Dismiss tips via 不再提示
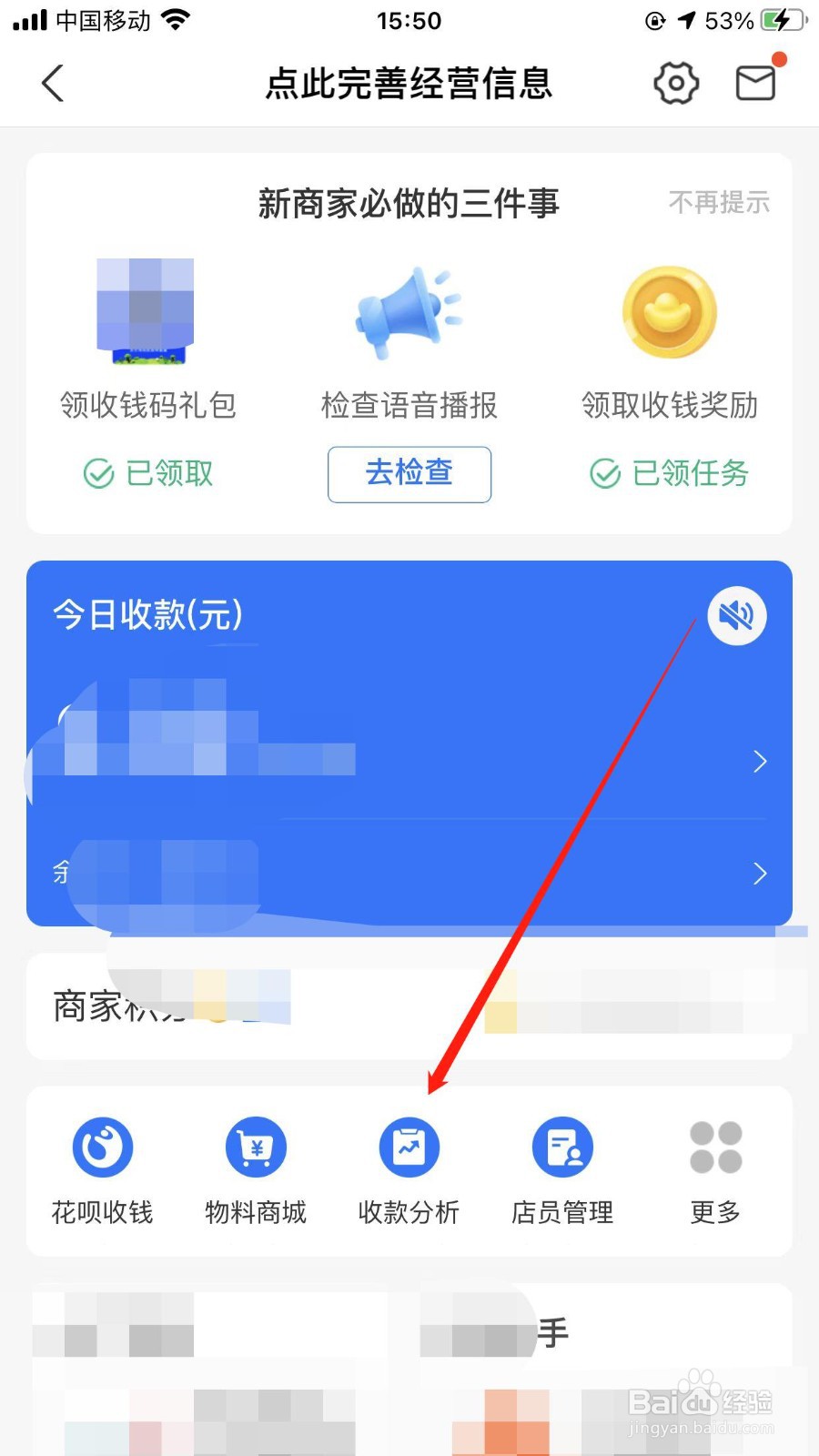 [720, 202]
